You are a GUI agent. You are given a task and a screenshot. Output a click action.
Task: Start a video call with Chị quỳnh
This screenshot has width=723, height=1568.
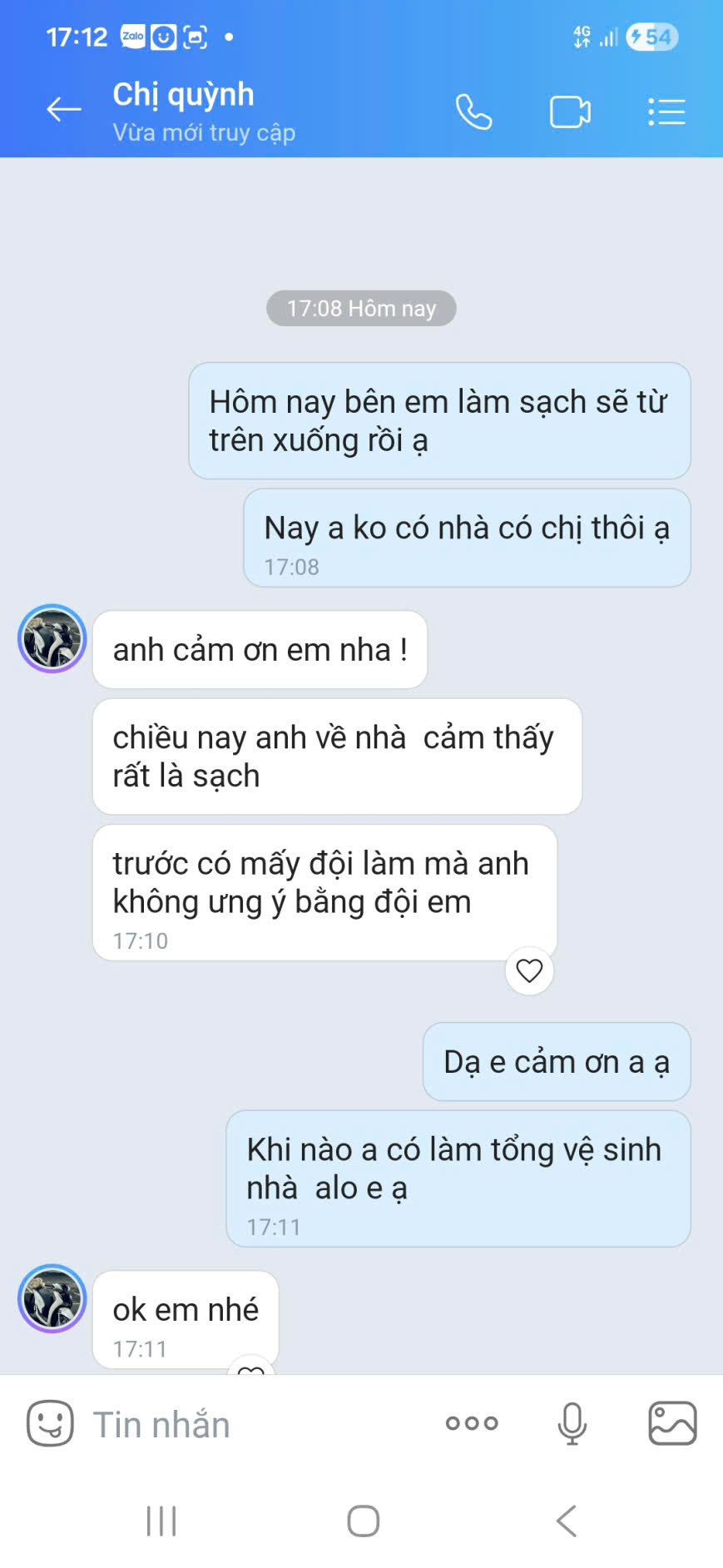click(x=570, y=112)
